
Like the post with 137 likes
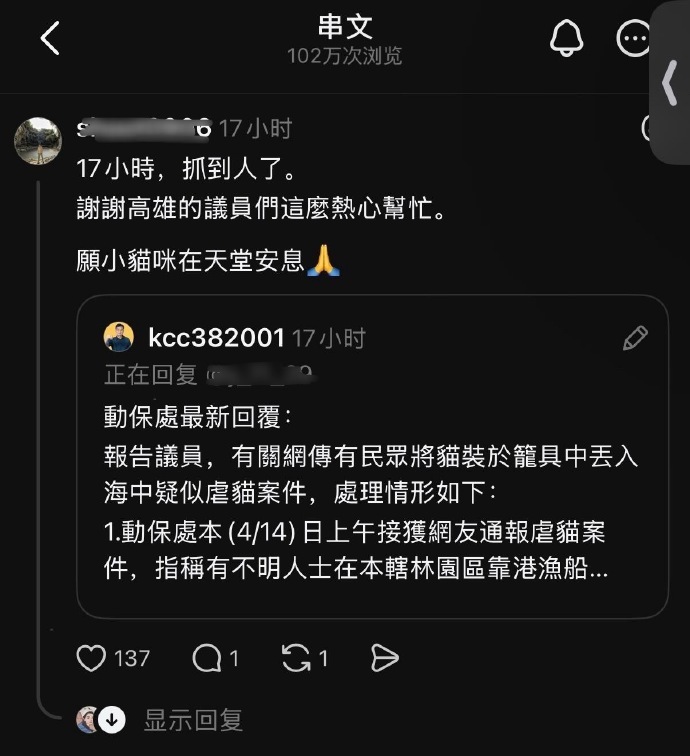[x=92, y=657]
